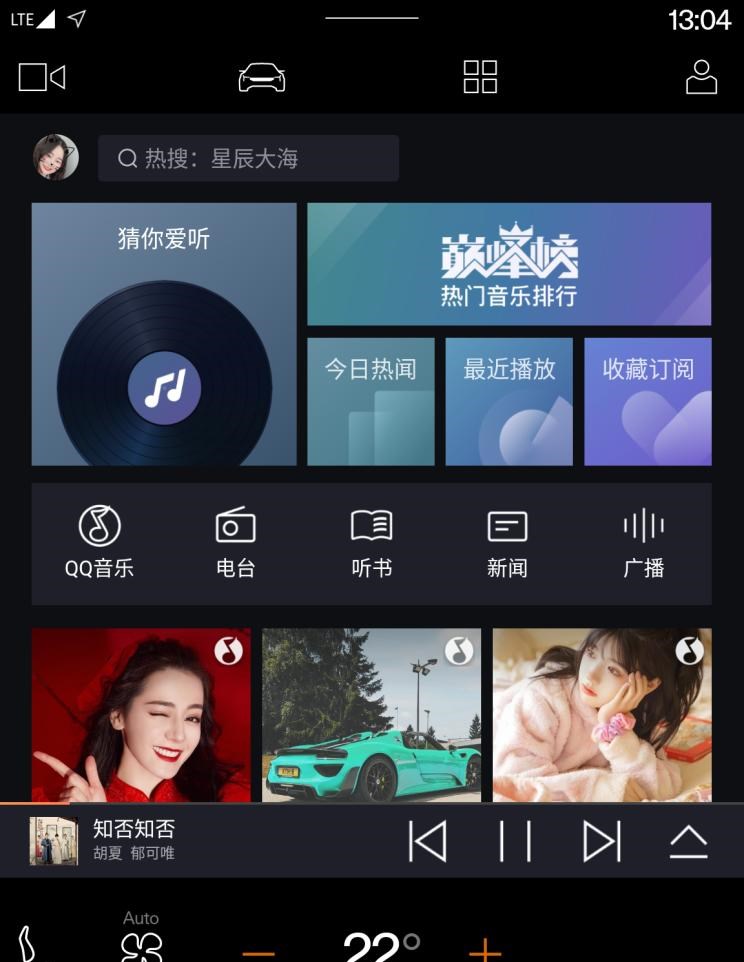Pause the song 知否知否

(515, 841)
